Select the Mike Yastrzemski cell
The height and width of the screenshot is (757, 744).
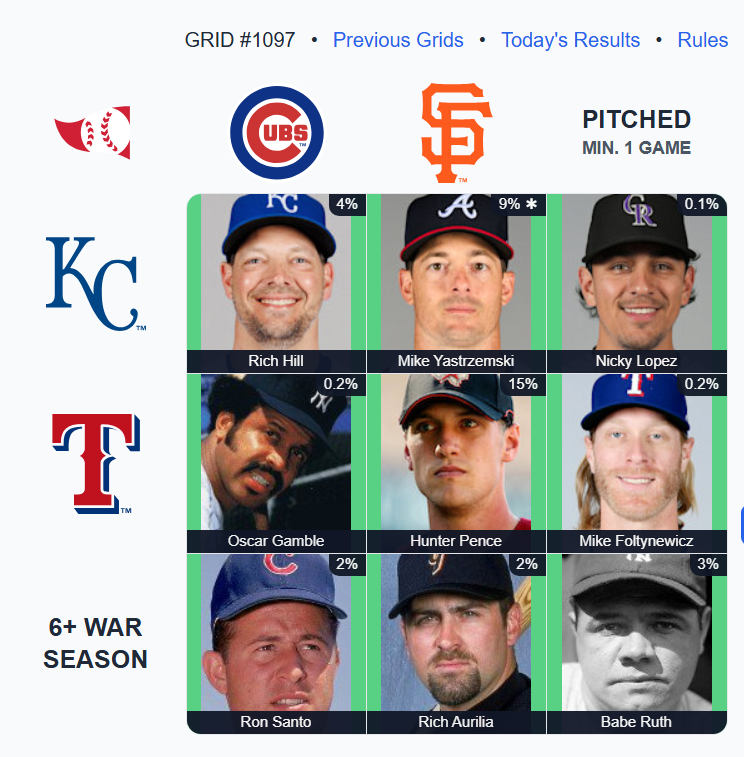coord(456,283)
